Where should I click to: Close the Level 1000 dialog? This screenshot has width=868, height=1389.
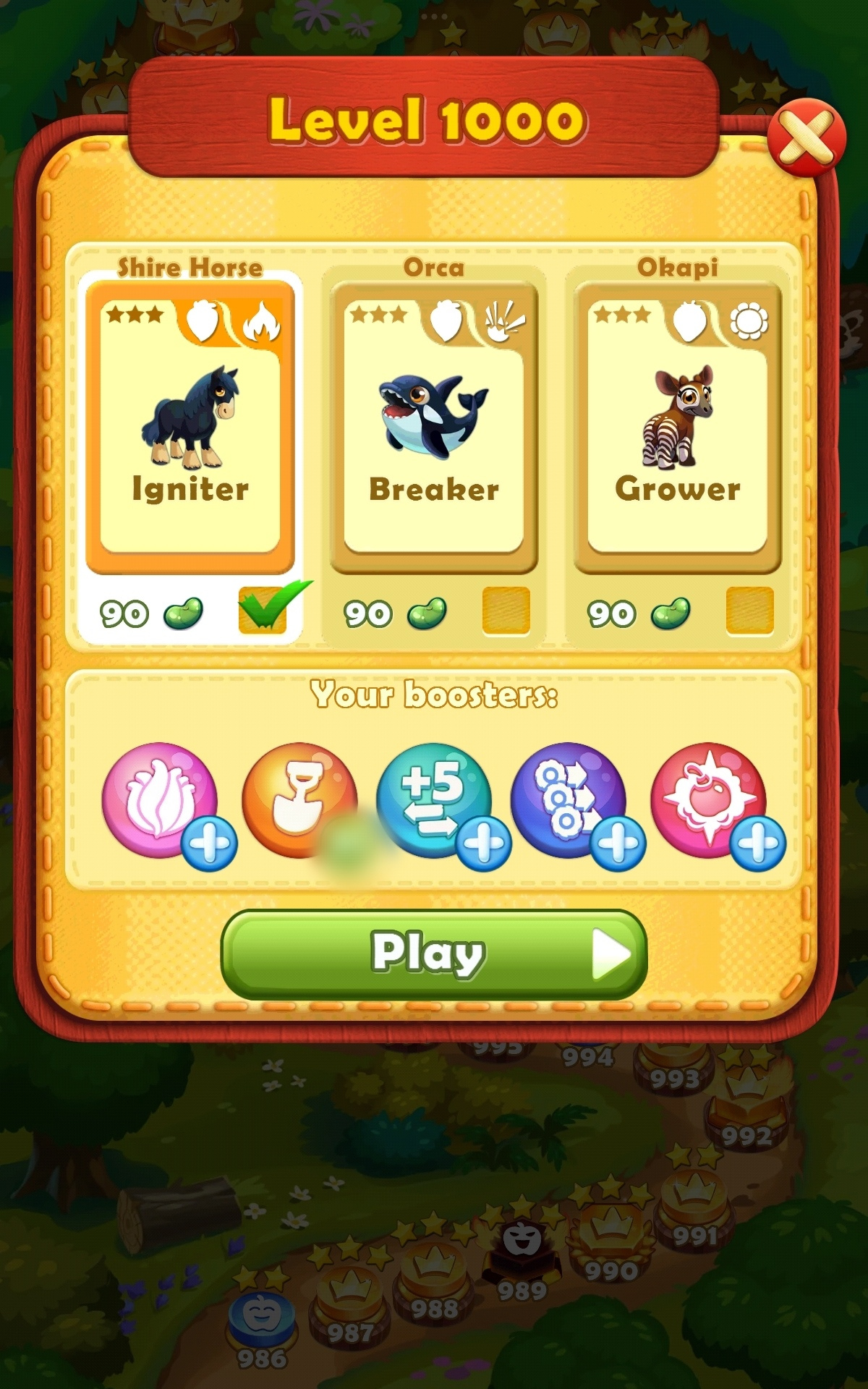pos(806,137)
